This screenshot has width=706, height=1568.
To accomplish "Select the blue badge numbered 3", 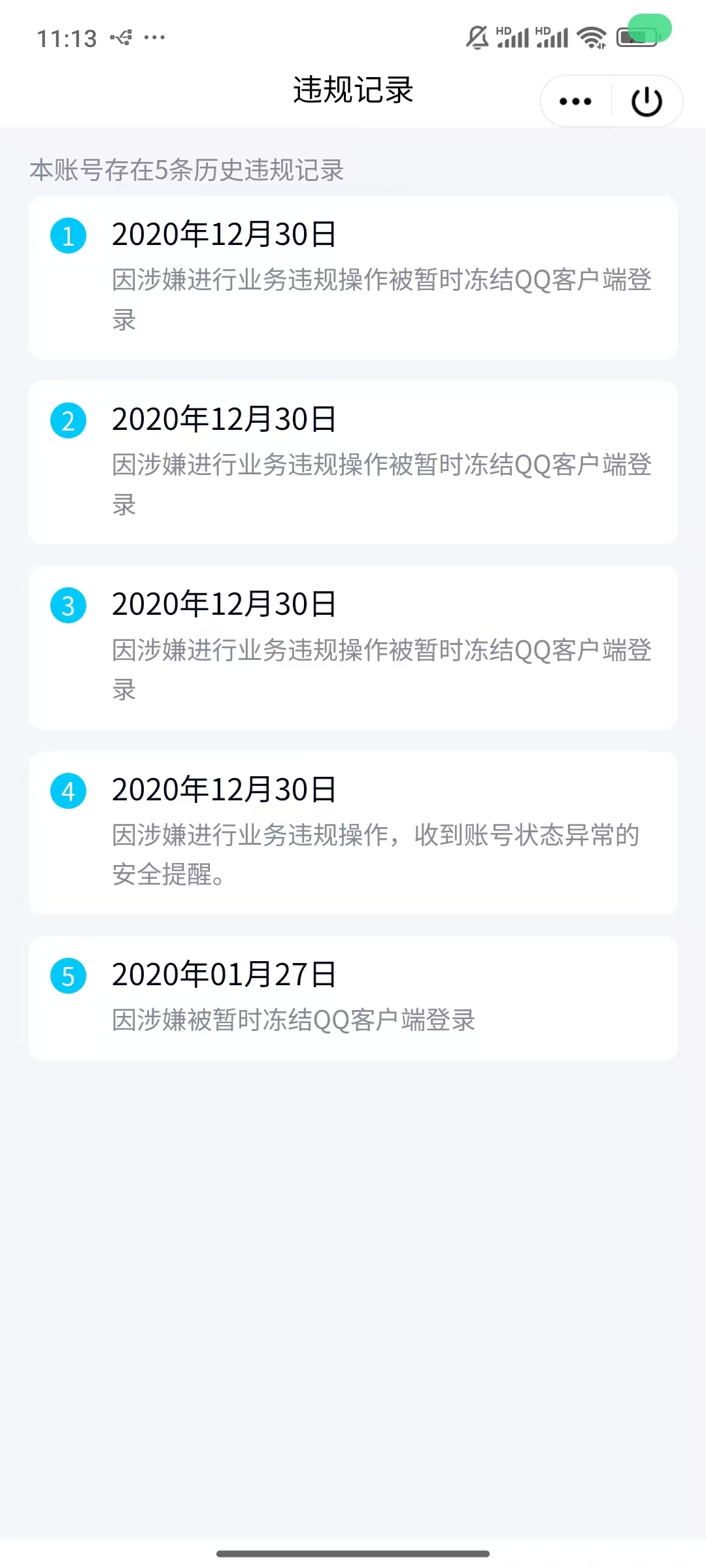I will 68,606.
